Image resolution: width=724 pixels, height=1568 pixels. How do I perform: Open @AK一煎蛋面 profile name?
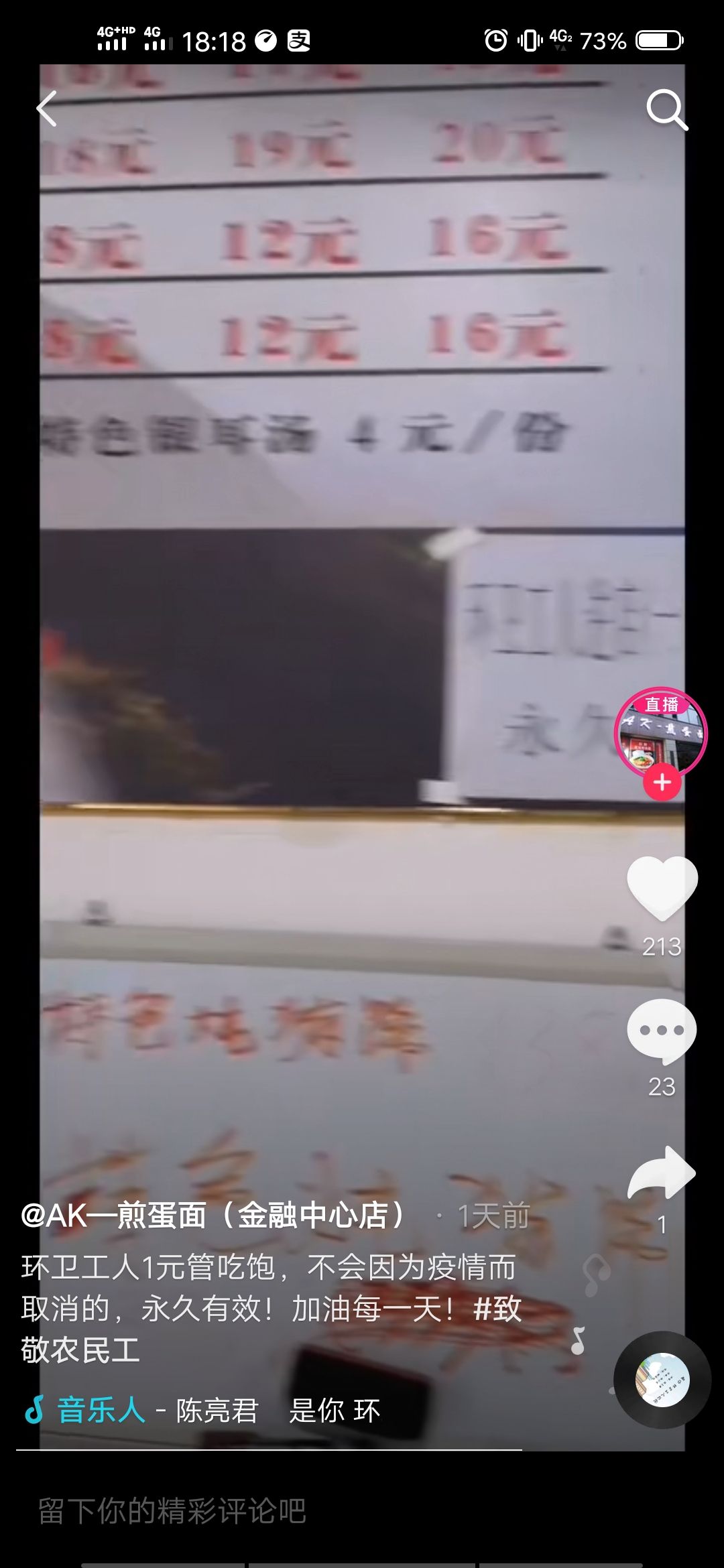pyautogui.click(x=213, y=1215)
